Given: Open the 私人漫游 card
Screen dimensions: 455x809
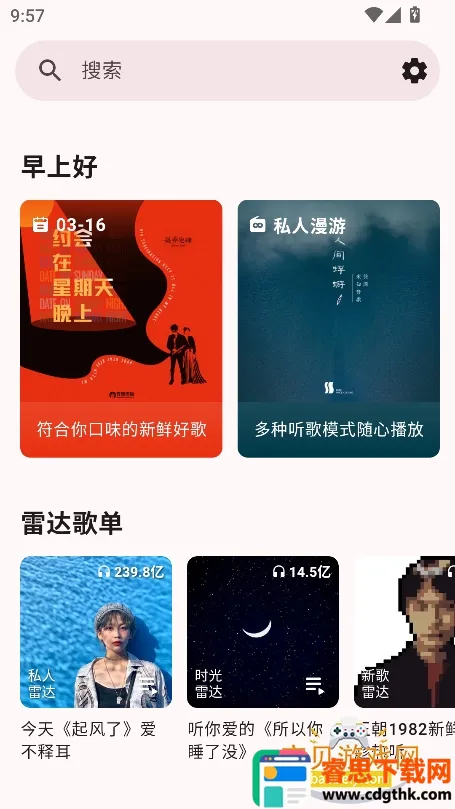Looking at the screenshot, I should [x=339, y=329].
